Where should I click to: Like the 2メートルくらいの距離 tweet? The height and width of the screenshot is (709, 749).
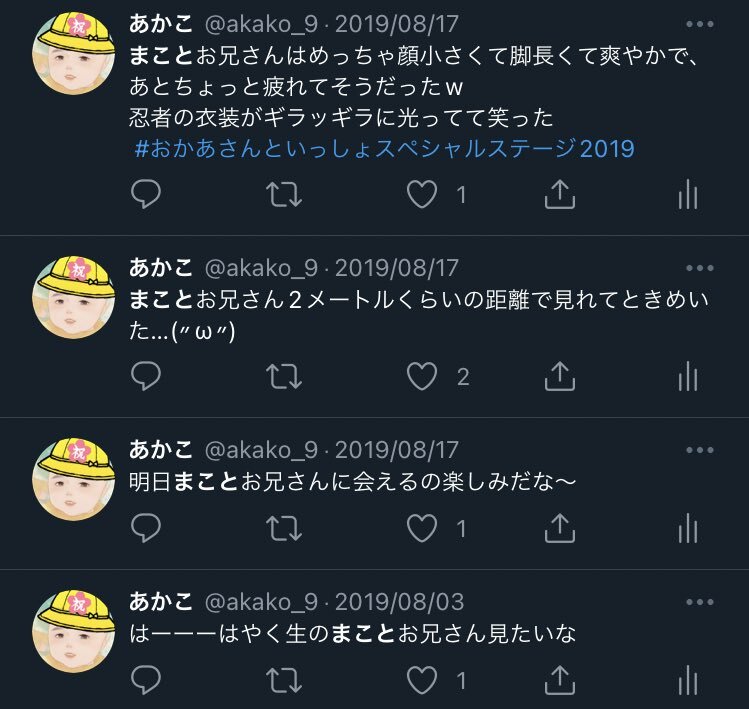click(422, 376)
